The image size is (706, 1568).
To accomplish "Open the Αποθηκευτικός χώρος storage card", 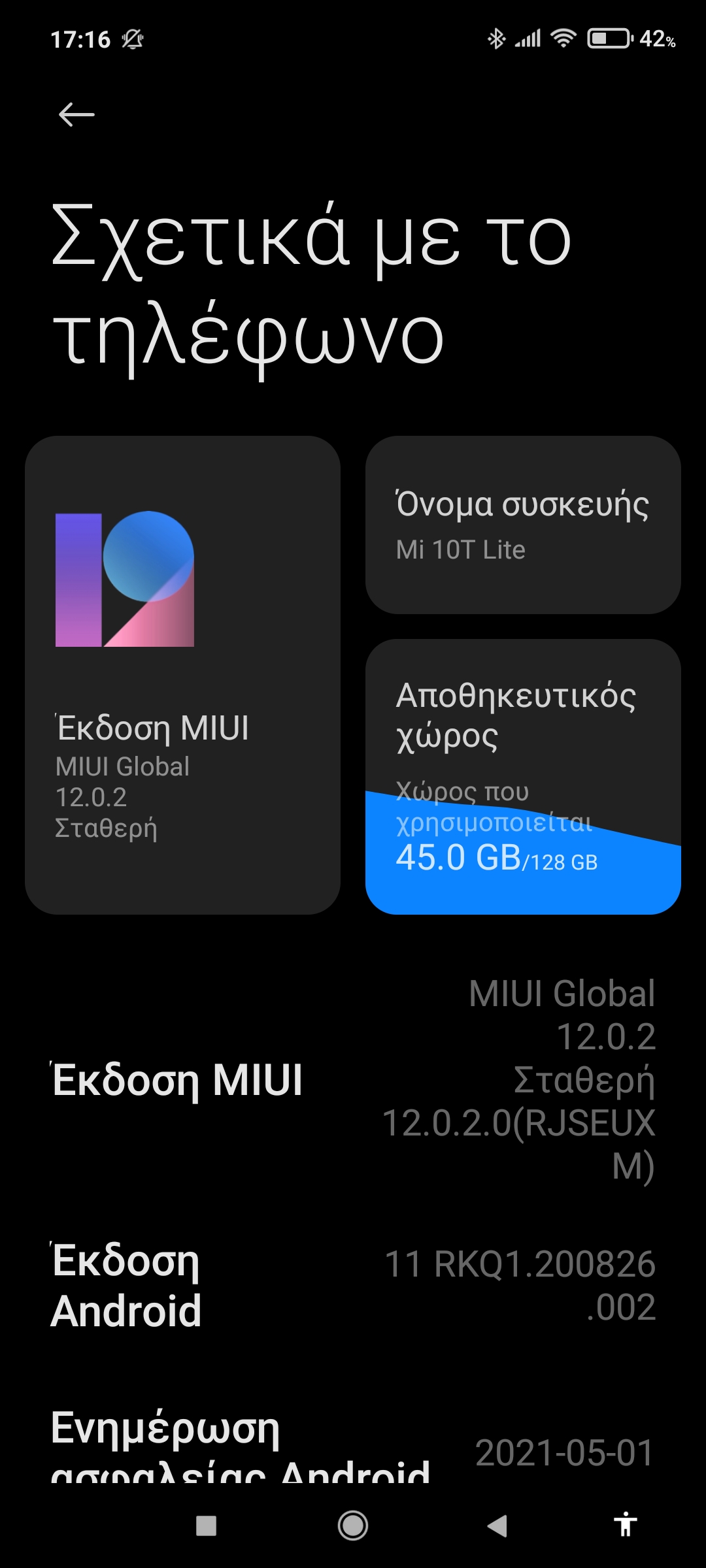I will [x=523, y=776].
